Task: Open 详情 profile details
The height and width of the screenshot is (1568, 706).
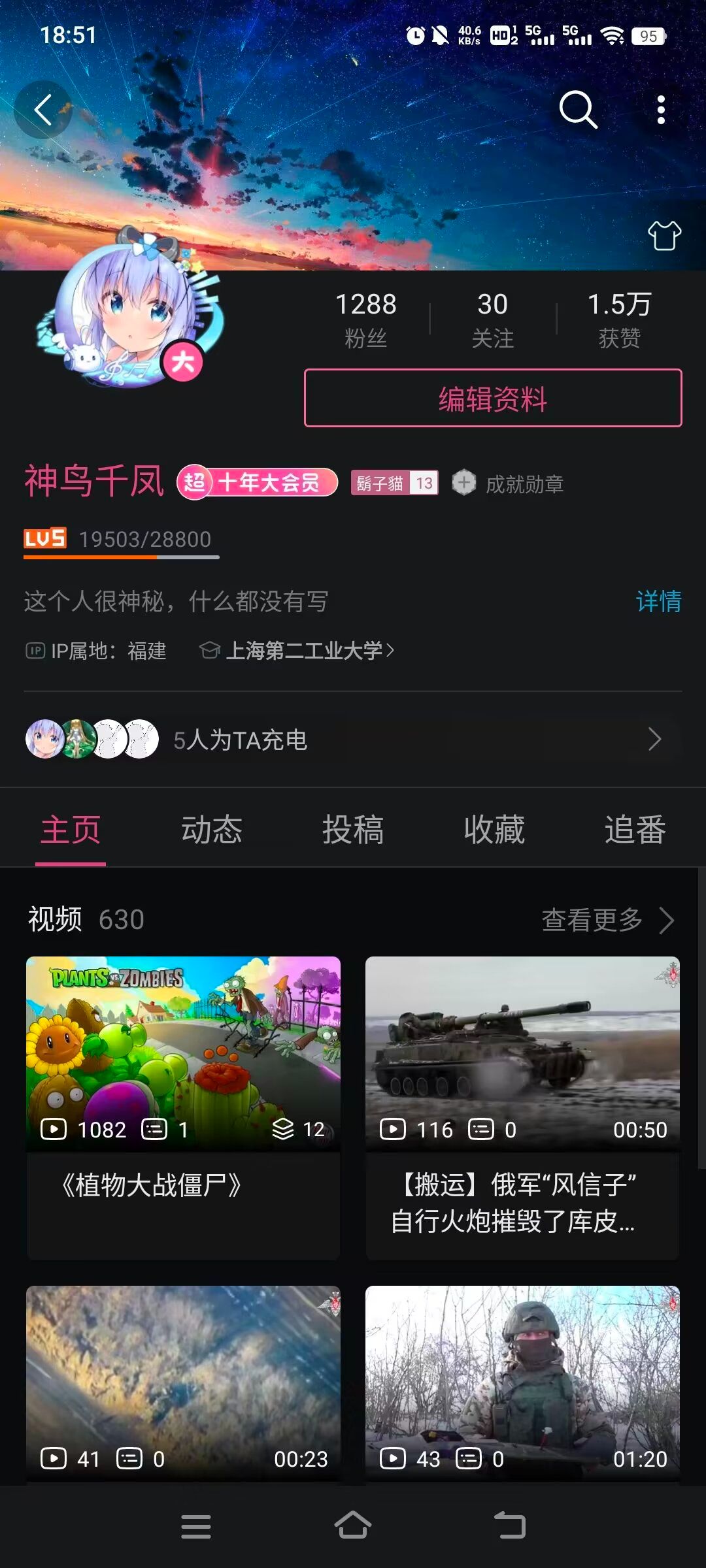Action: [x=658, y=601]
